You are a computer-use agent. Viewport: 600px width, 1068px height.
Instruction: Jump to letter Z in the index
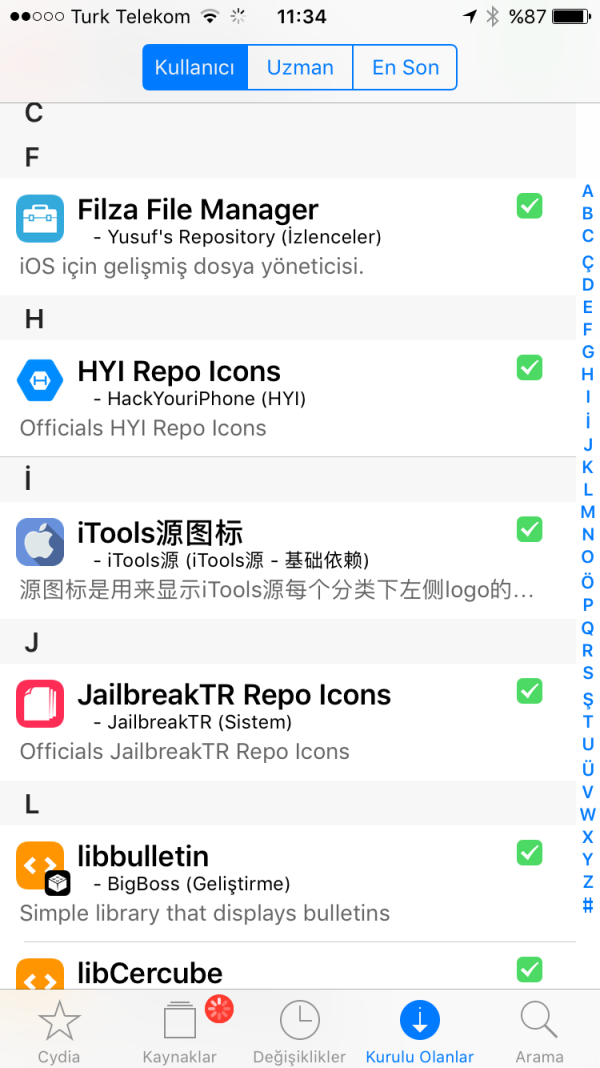(x=588, y=882)
